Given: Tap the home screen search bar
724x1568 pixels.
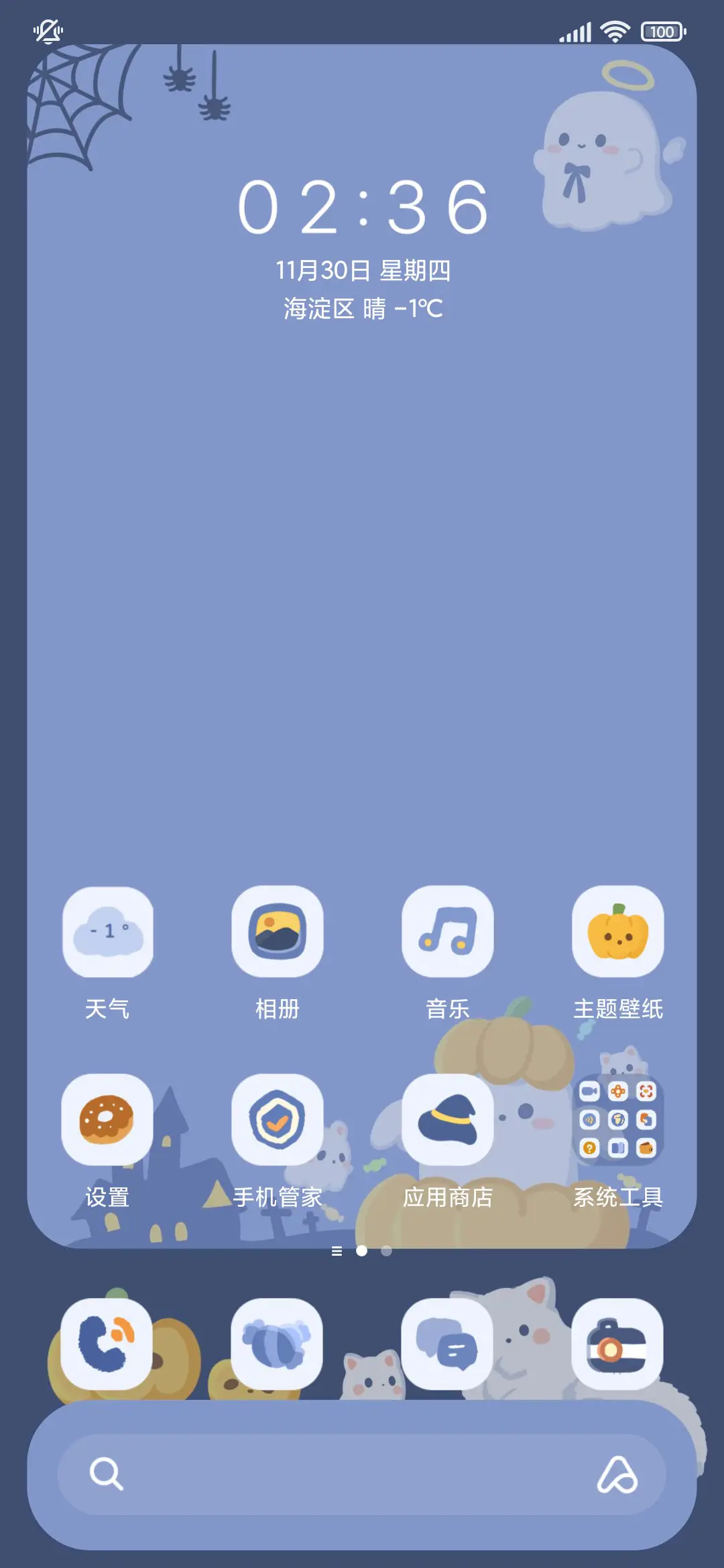Looking at the screenshot, I should (362, 1477).
